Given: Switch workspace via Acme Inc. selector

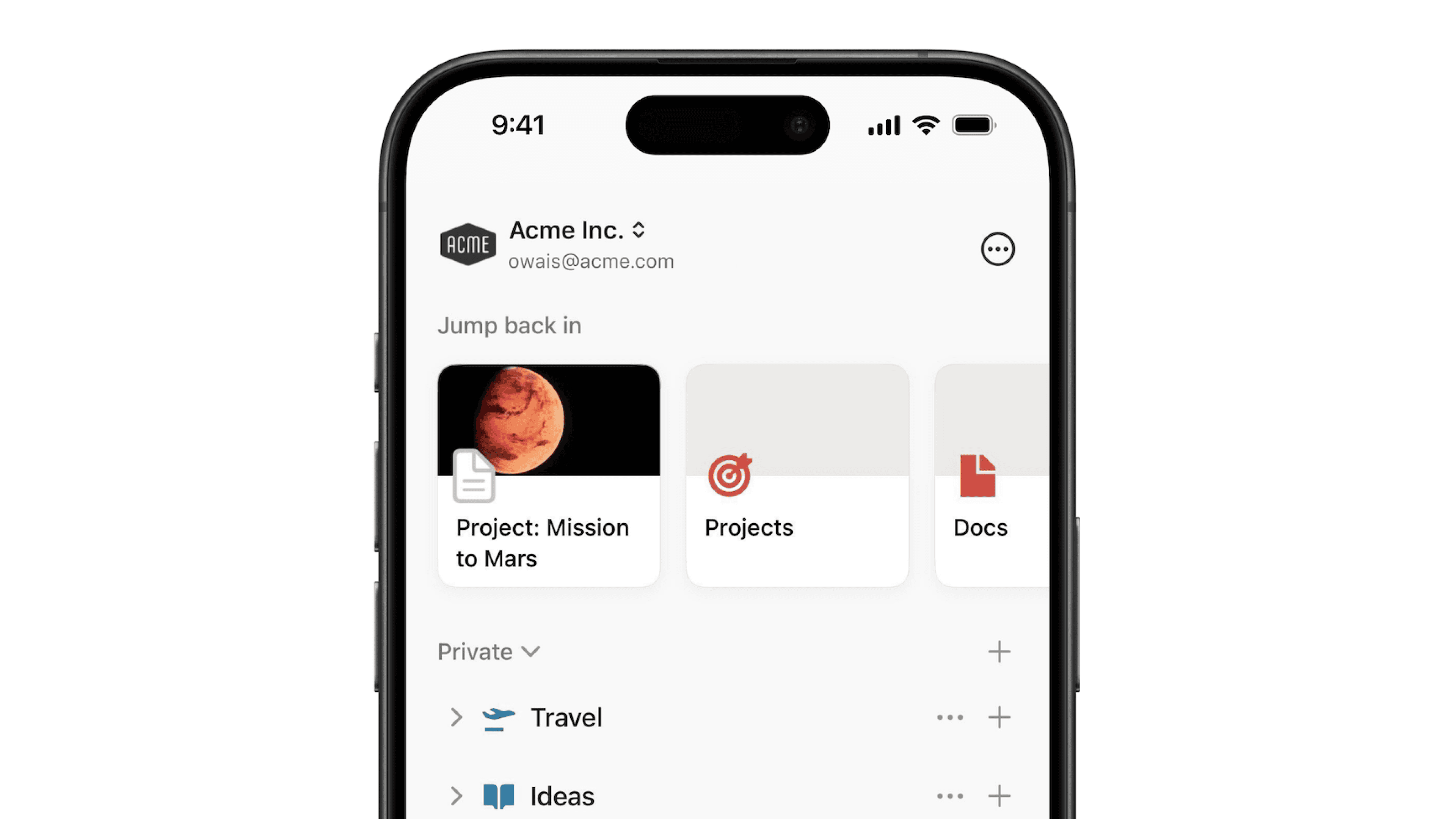Looking at the screenshot, I should pos(576,231).
